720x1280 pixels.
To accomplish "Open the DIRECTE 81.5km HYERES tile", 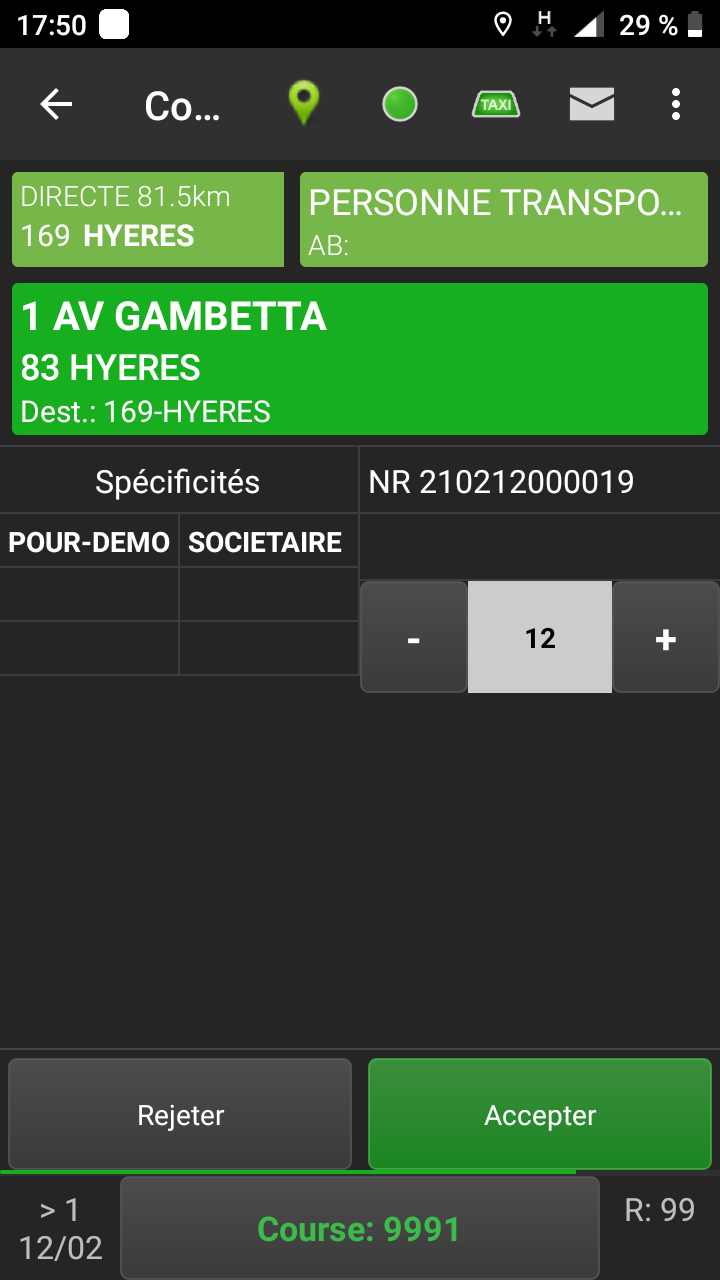I will pyautogui.click(x=148, y=219).
